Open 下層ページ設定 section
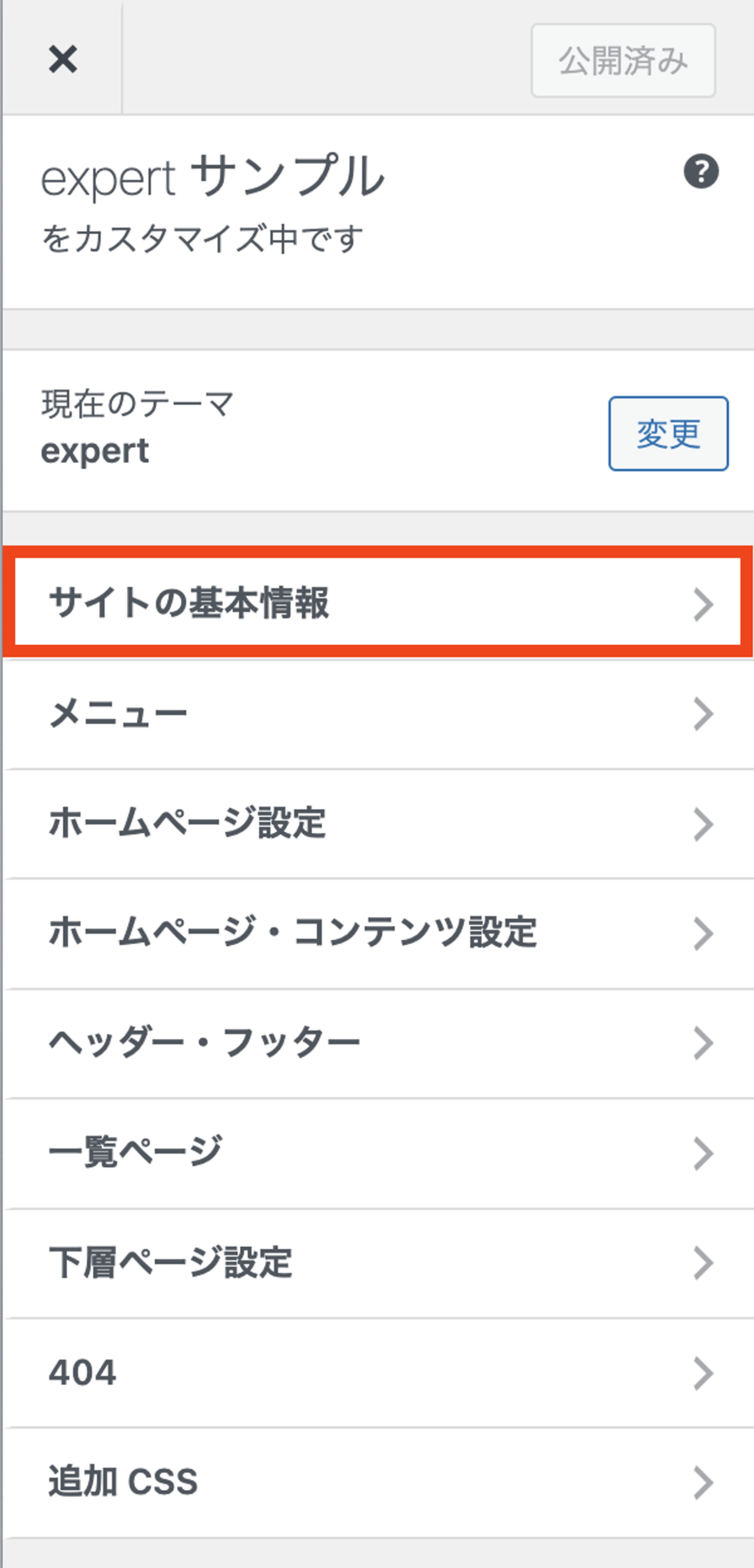Viewport: 754px width, 1568px height. point(378,1263)
